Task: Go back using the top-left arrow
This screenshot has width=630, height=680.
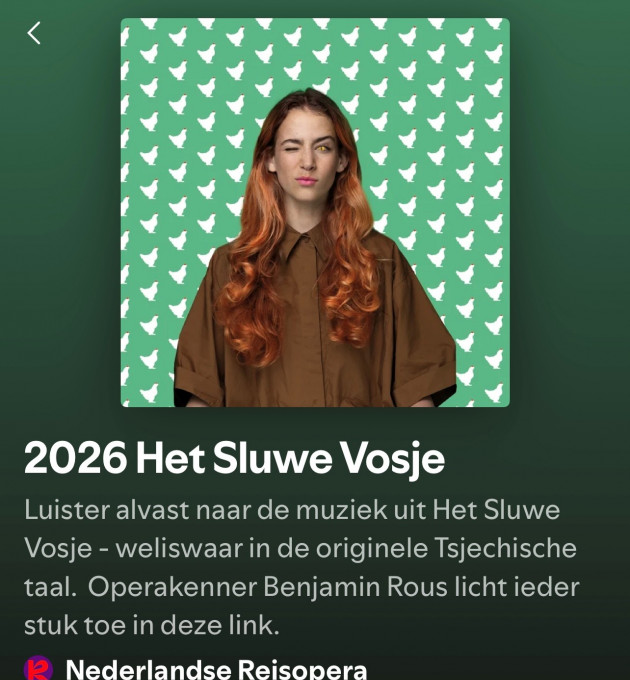Action: (34, 33)
